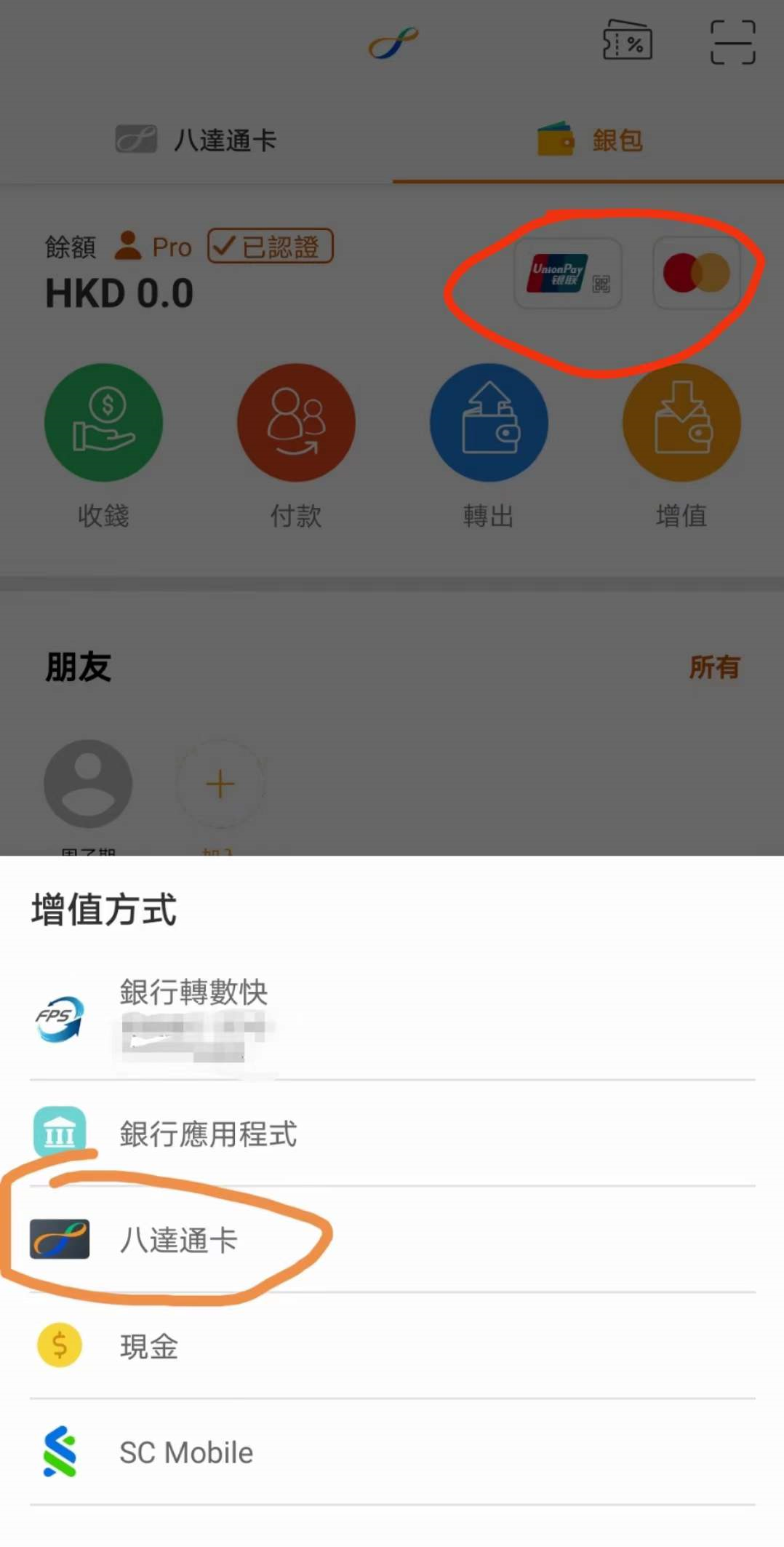The height and width of the screenshot is (1547, 784).
Task: Tap the HKD 0.0 balance display
Action: [x=119, y=293]
